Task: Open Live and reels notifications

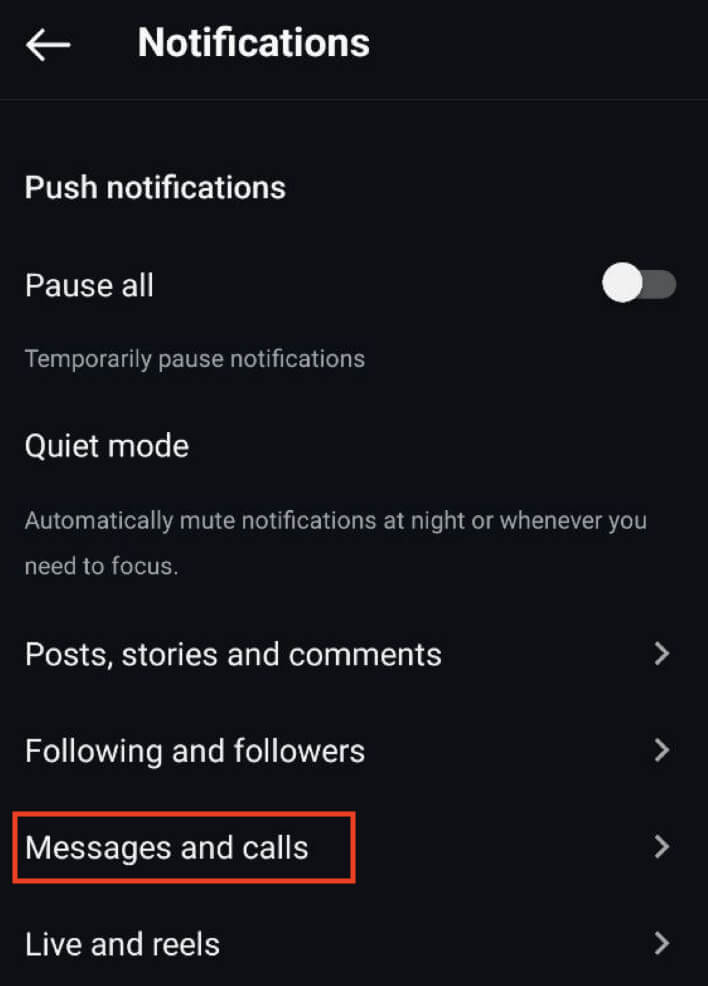Action: (x=122, y=943)
